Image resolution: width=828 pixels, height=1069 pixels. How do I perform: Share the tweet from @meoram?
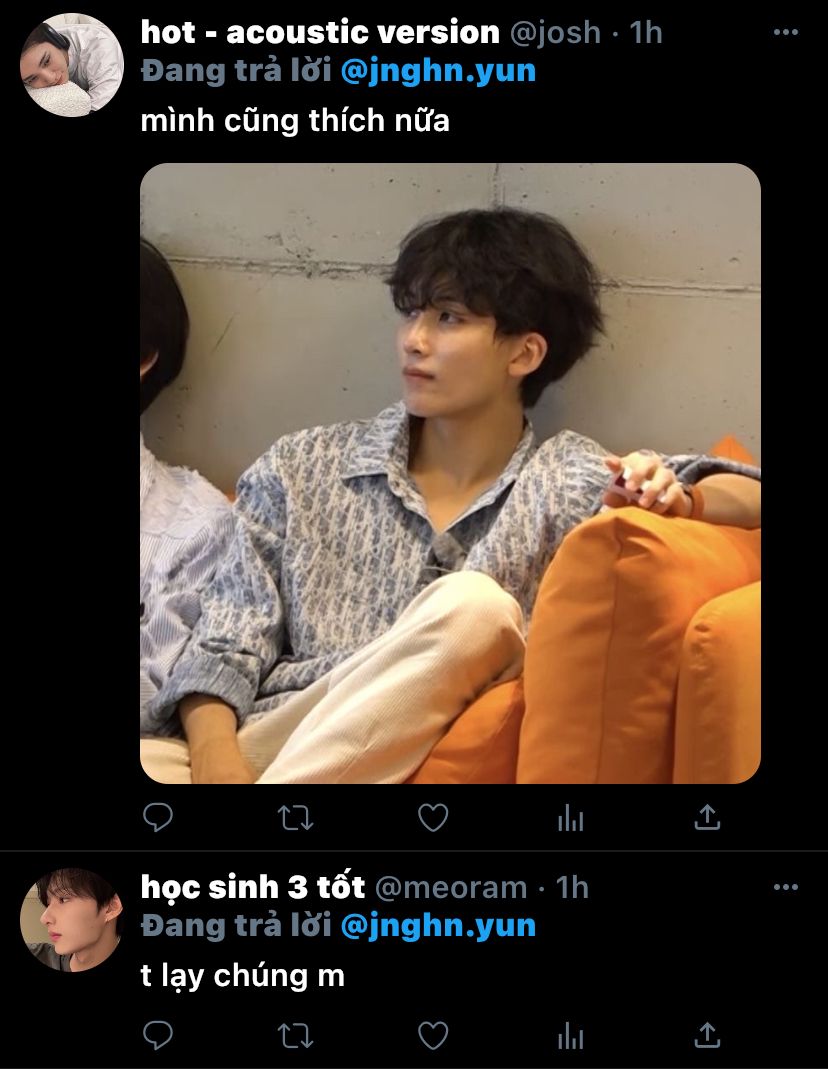click(x=707, y=1034)
